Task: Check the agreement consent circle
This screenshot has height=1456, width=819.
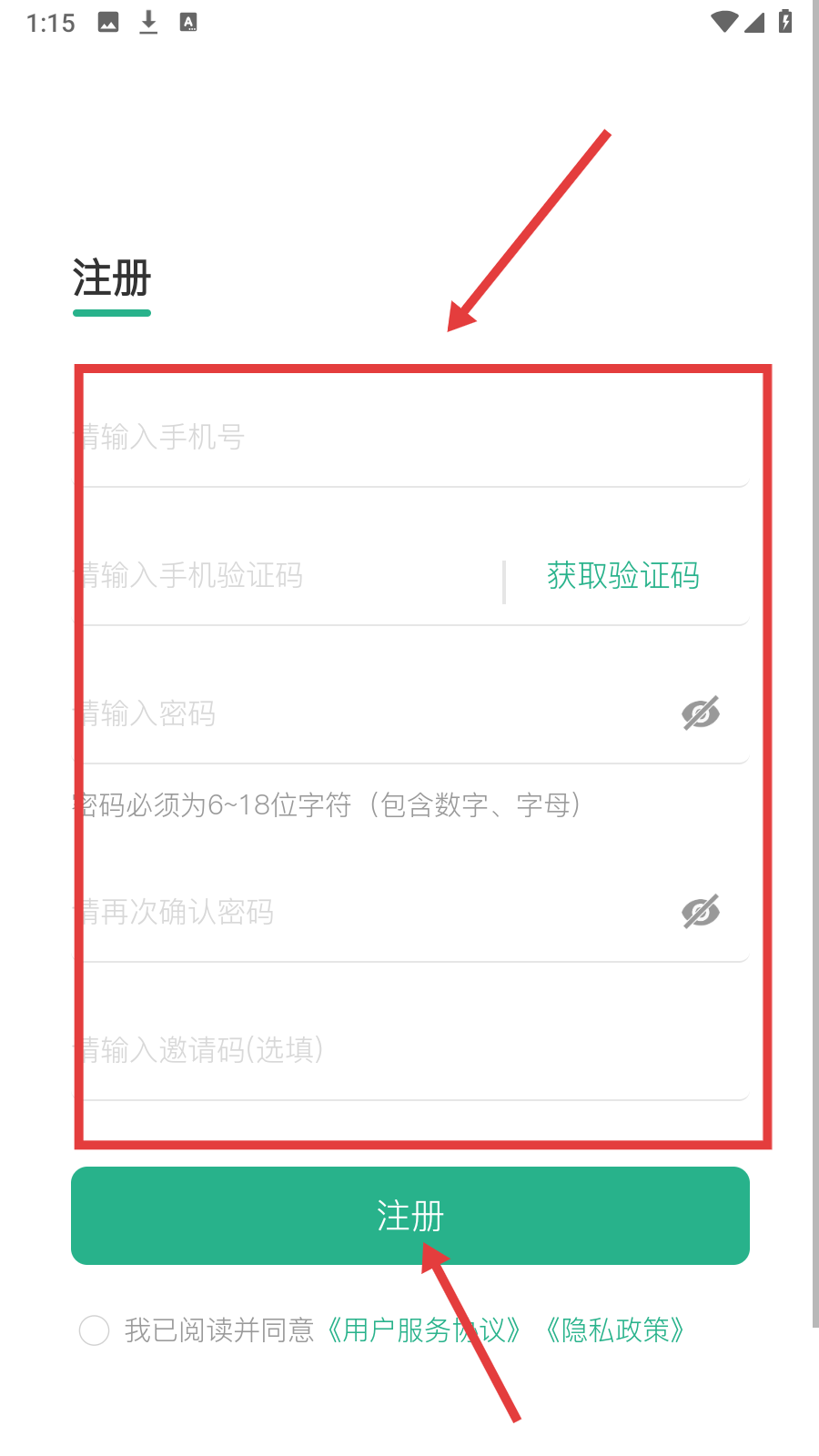Action: click(95, 1330)
